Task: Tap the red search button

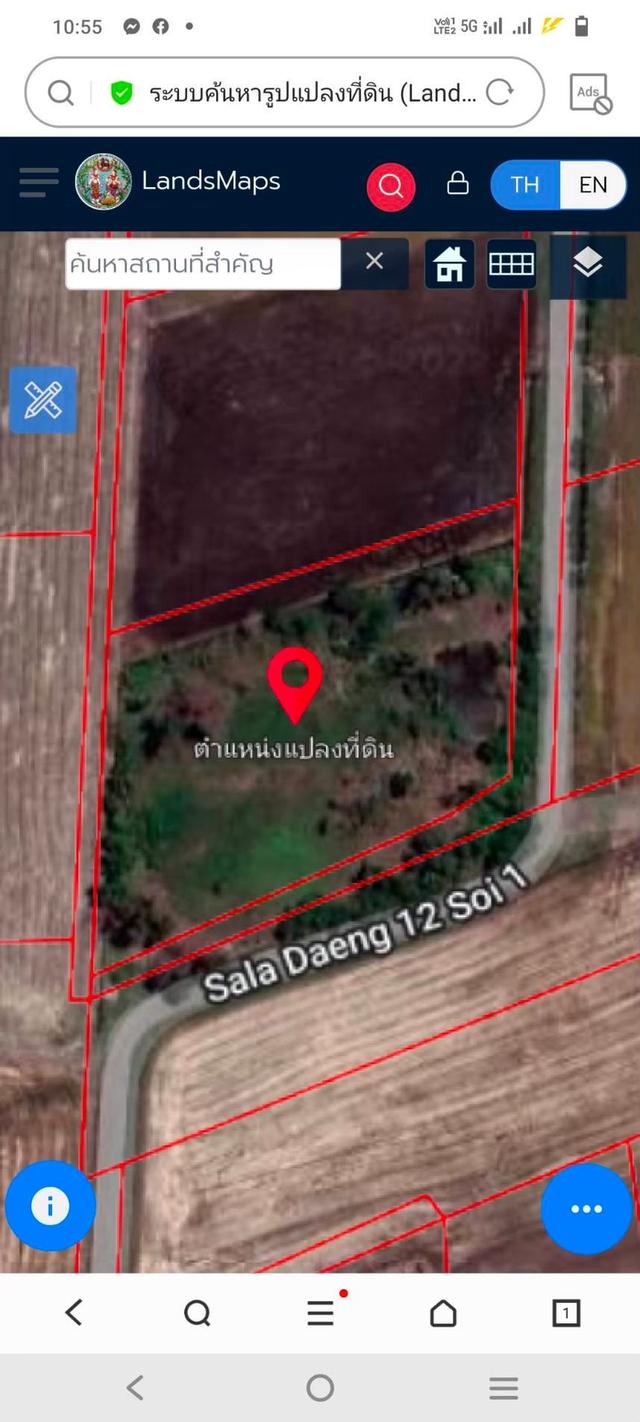Action: 391,186
